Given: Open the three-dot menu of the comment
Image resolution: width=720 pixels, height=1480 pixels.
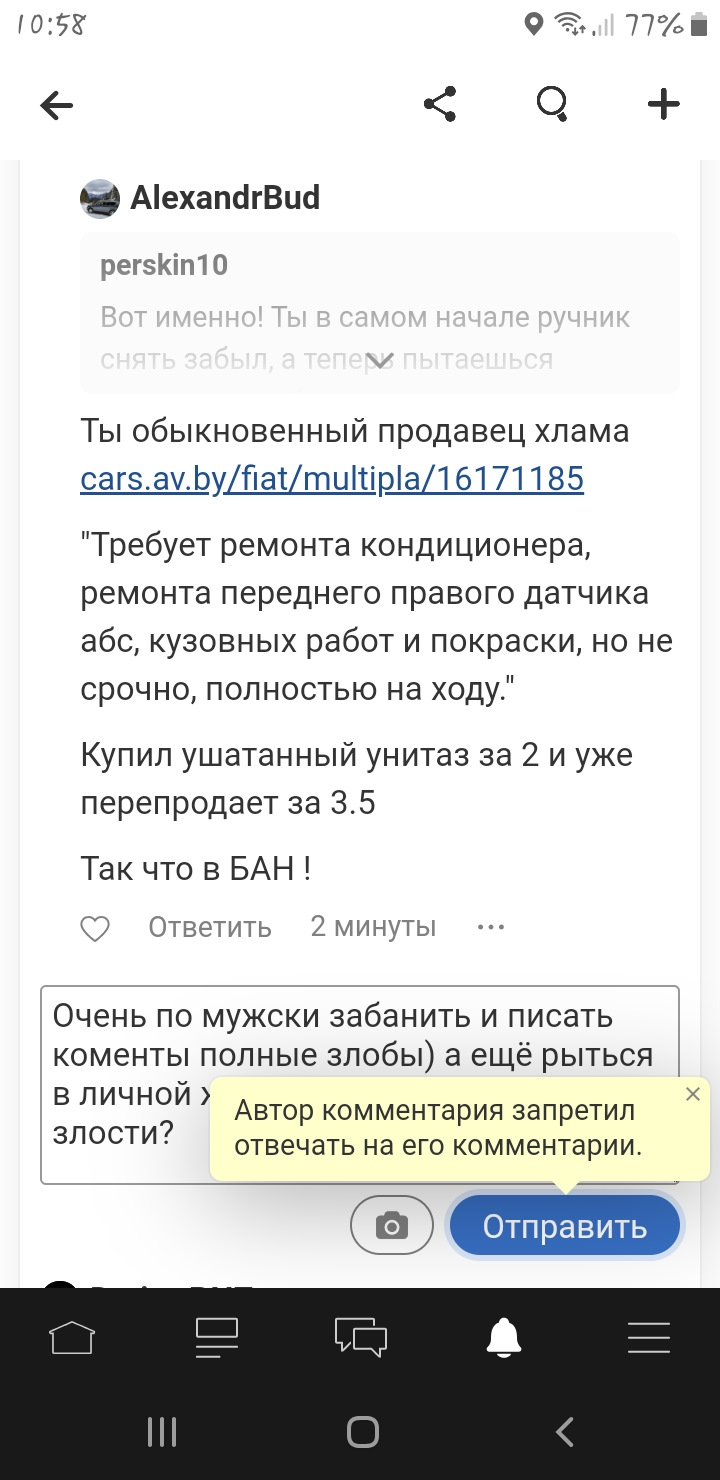Looking at the screenshot, I should [491, 927].
